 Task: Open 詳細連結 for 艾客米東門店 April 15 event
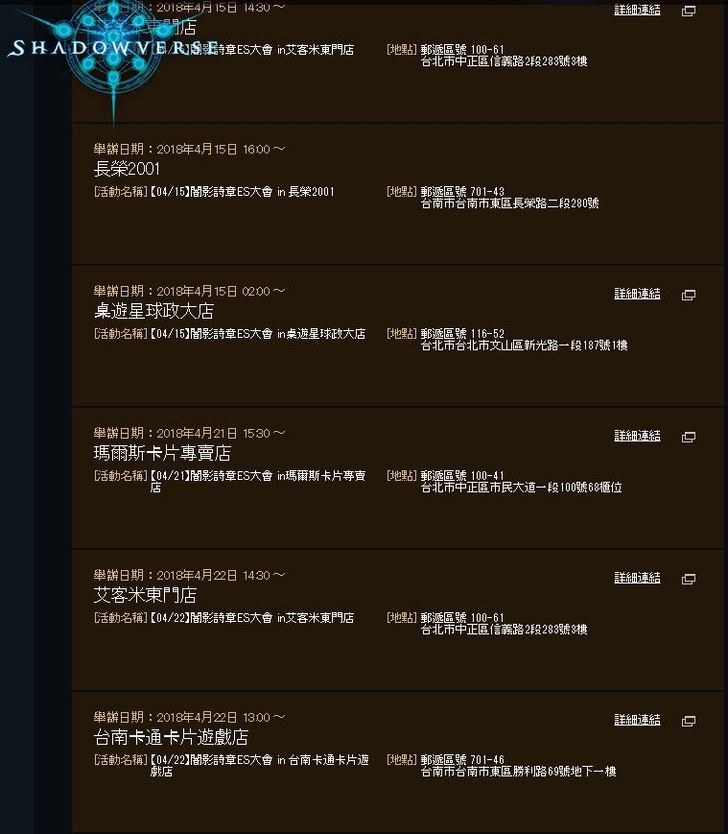tap(637, 10)
